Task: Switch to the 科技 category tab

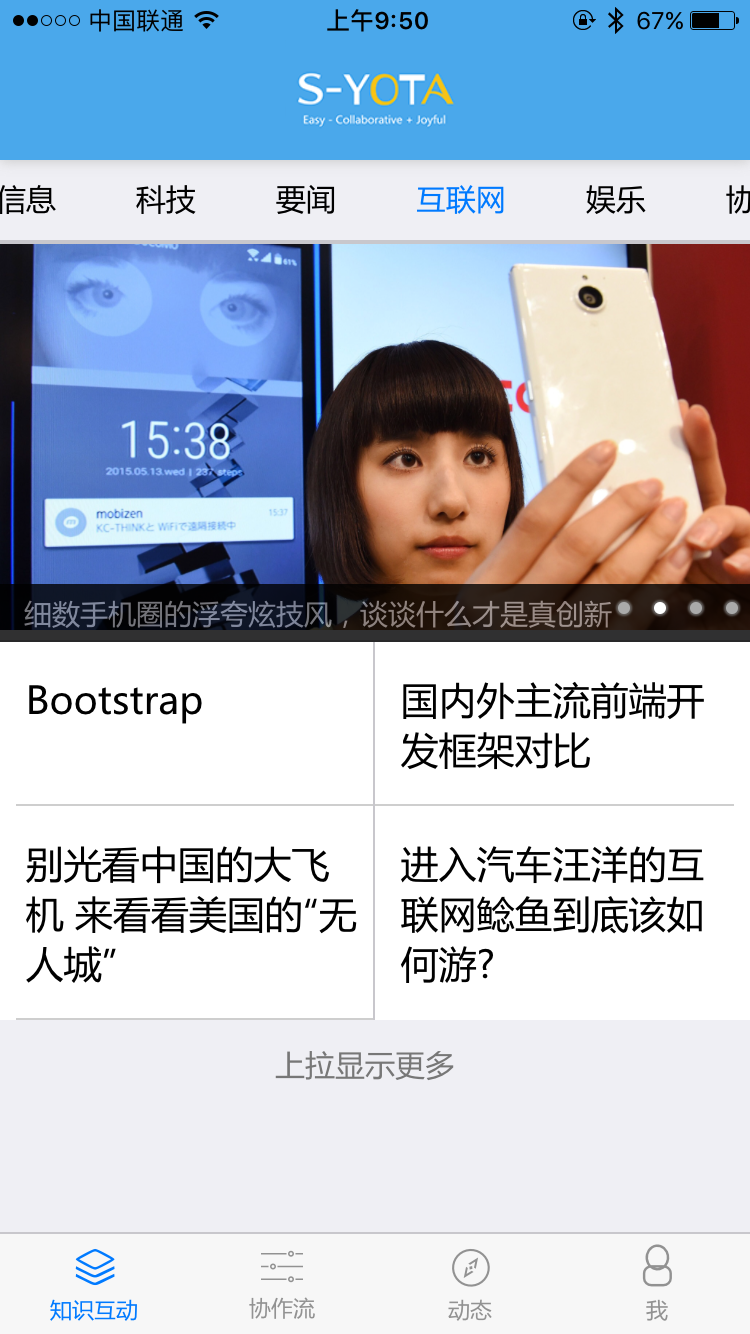Action: point(166,201)
